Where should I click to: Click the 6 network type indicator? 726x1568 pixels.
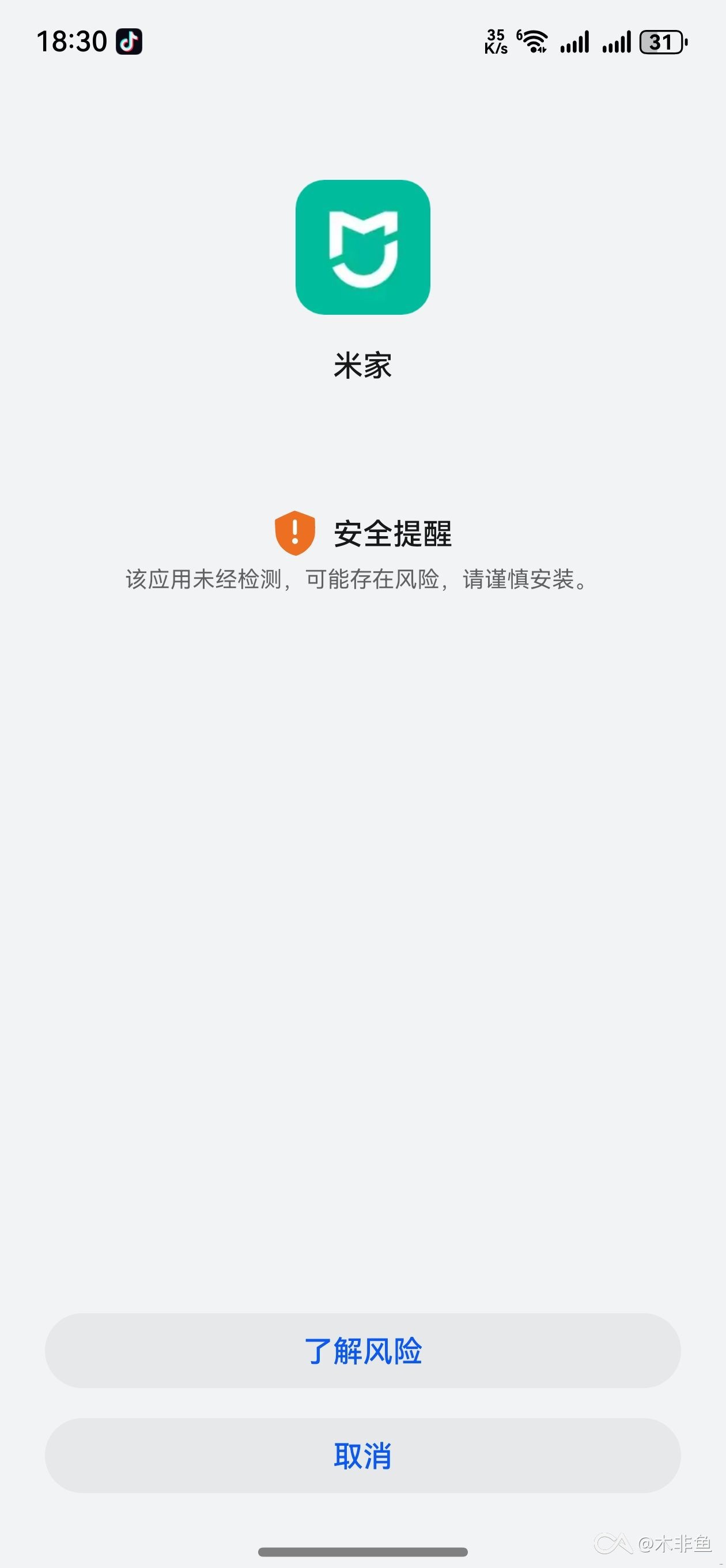[520, 33]
